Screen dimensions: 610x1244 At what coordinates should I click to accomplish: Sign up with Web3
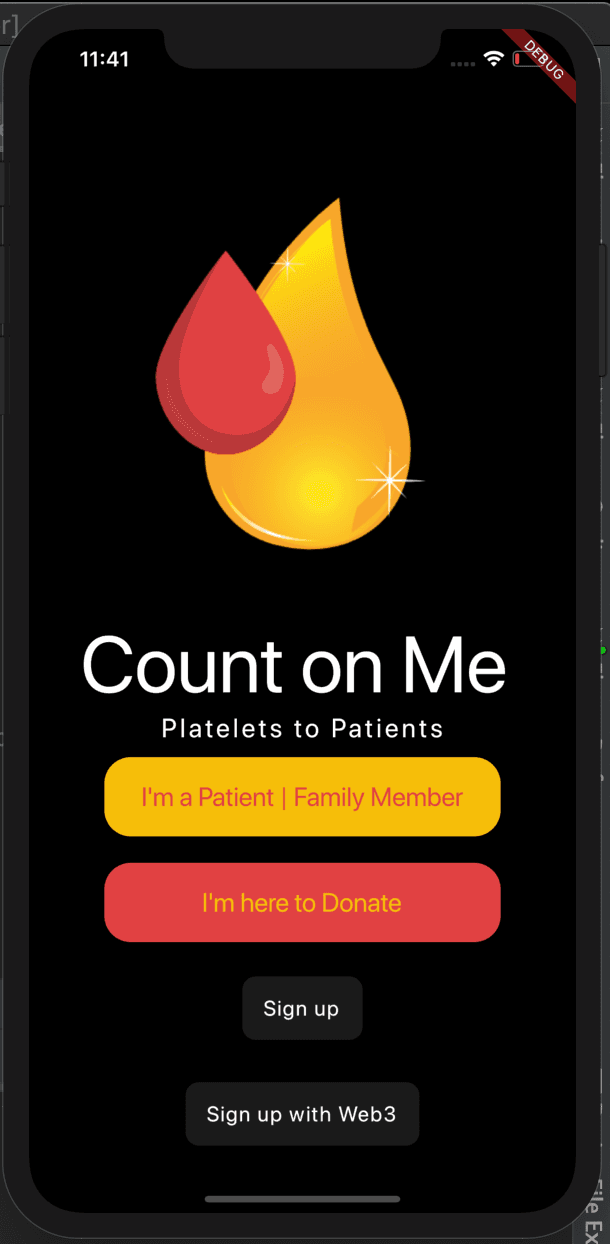pos(302,1114)
